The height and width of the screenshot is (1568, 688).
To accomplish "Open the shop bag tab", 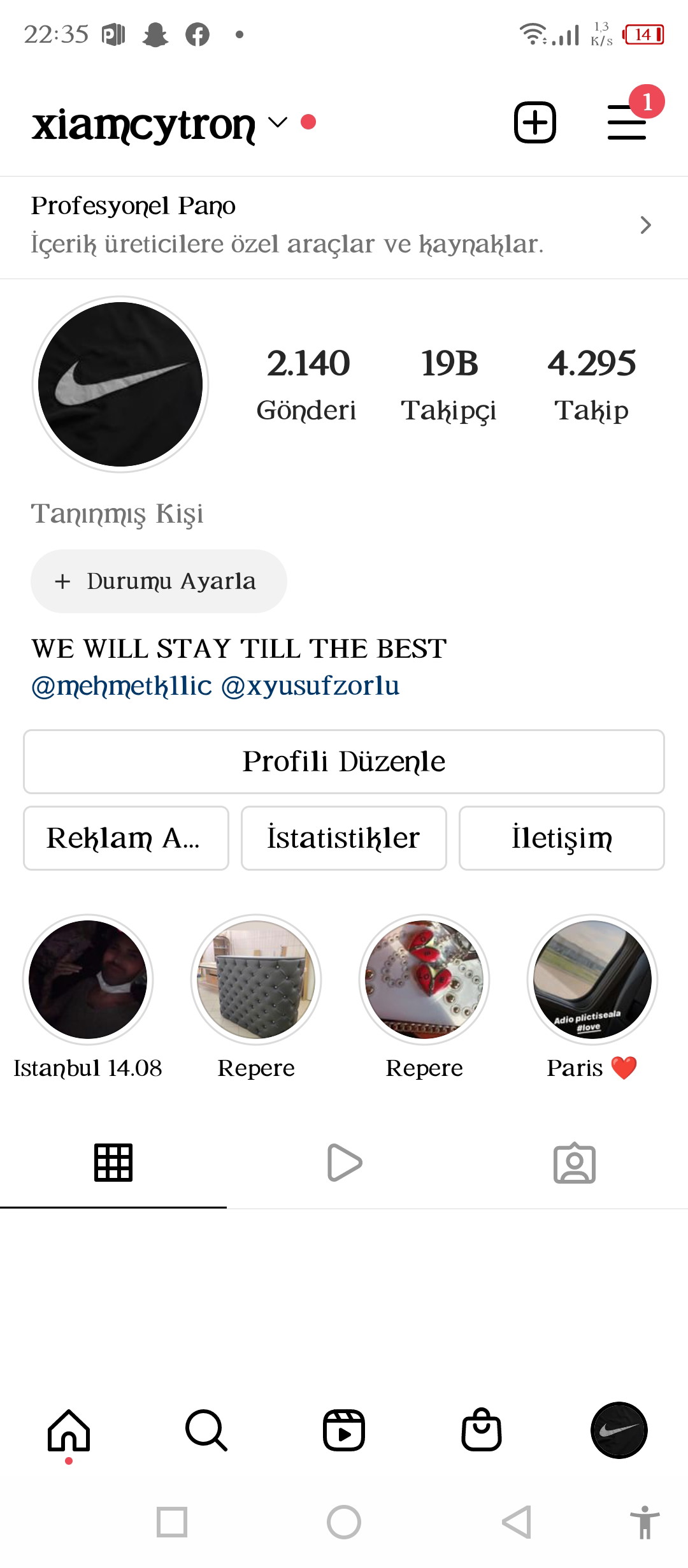I will click(x=482, y=1430).
